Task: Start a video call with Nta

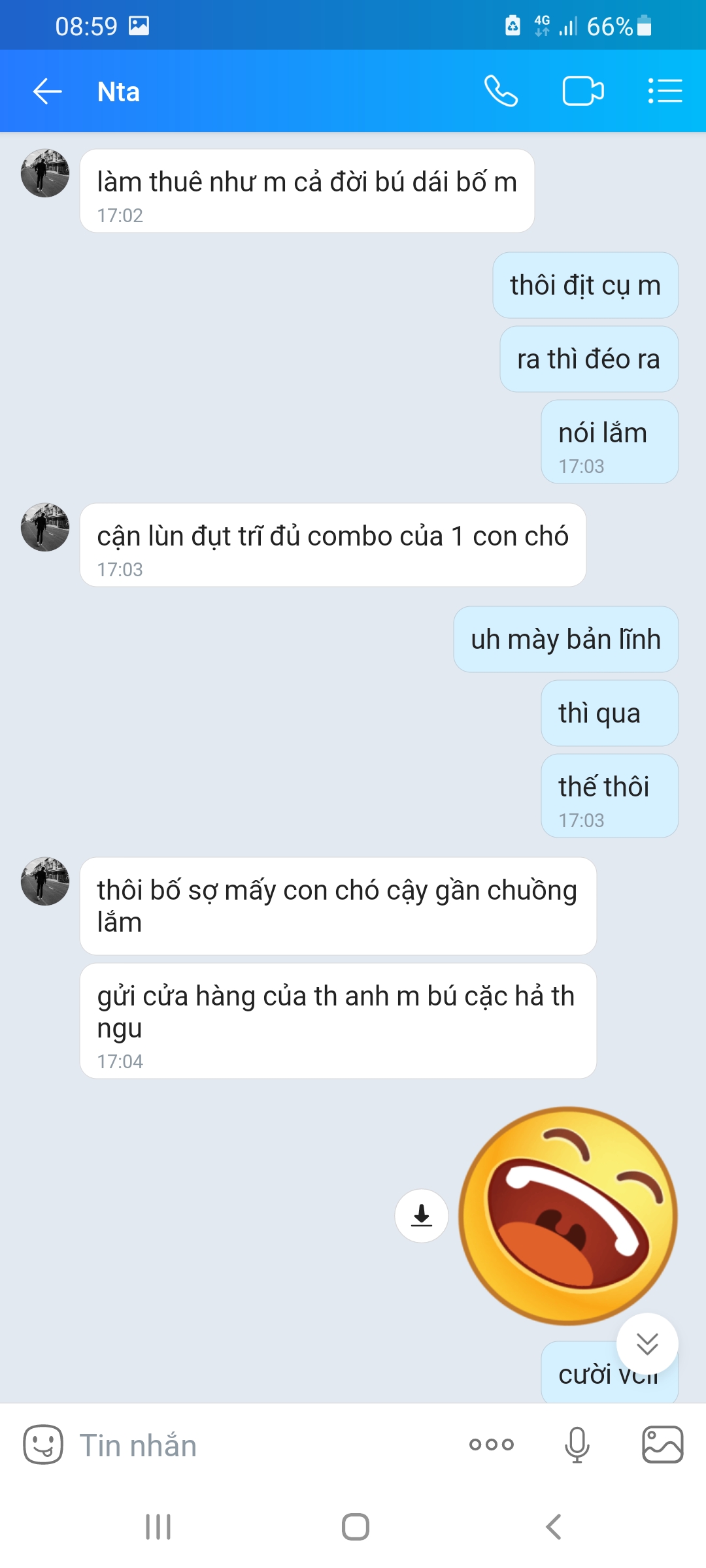Action: tap(583, 91)
